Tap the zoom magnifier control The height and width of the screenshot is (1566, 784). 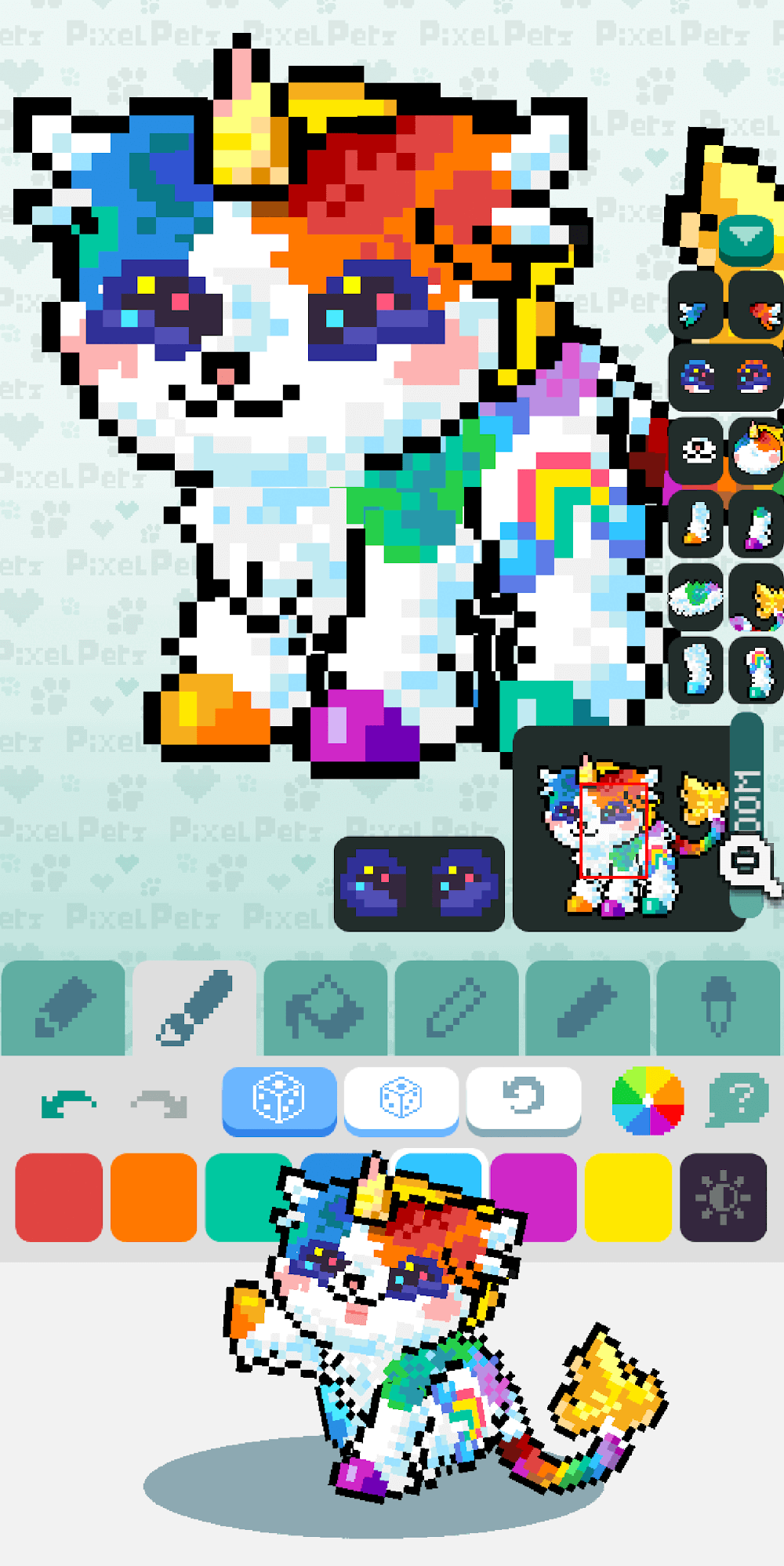[x=746, y=863]
